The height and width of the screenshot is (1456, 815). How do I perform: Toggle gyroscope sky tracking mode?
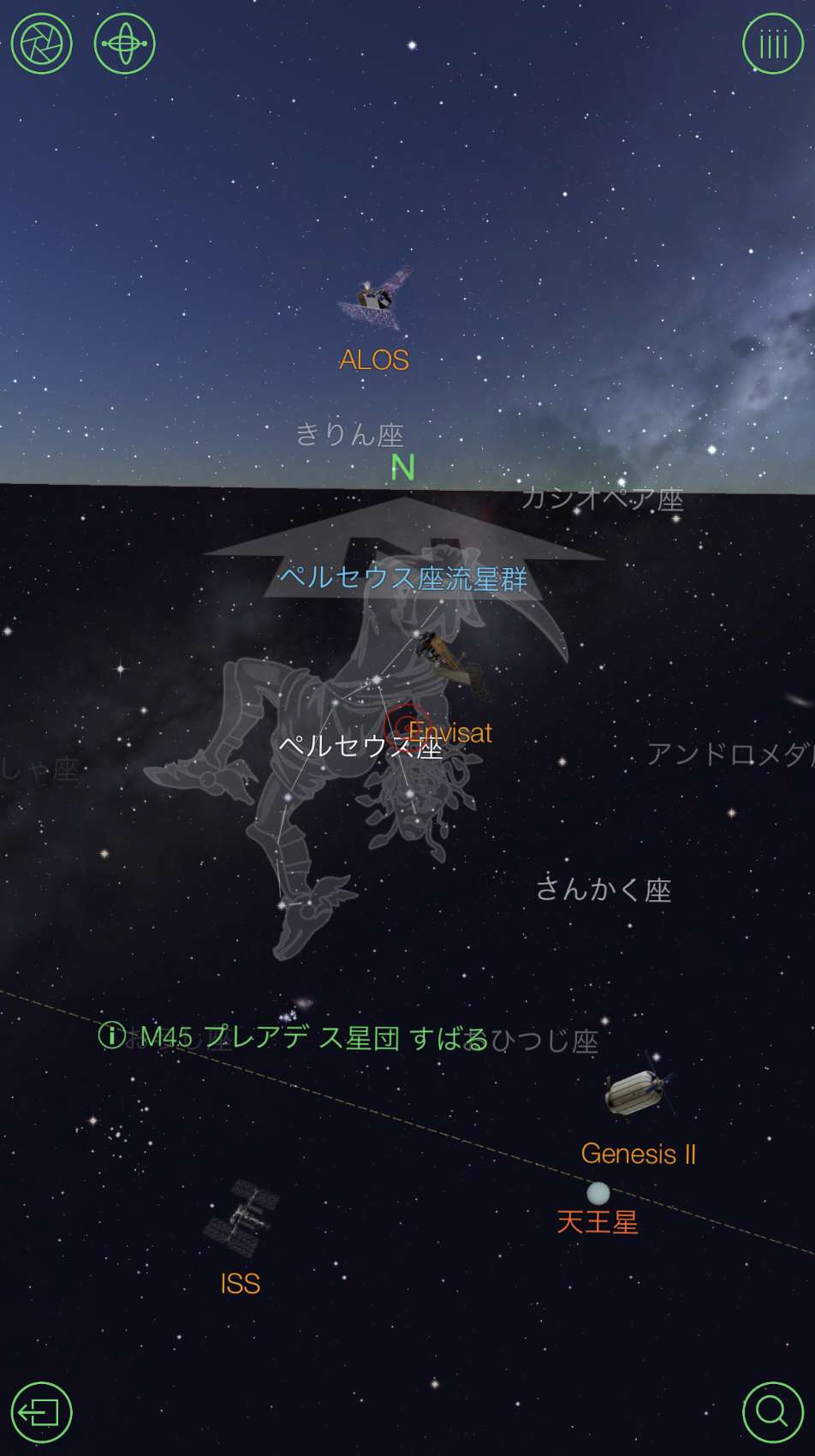(x=124, y=45)
